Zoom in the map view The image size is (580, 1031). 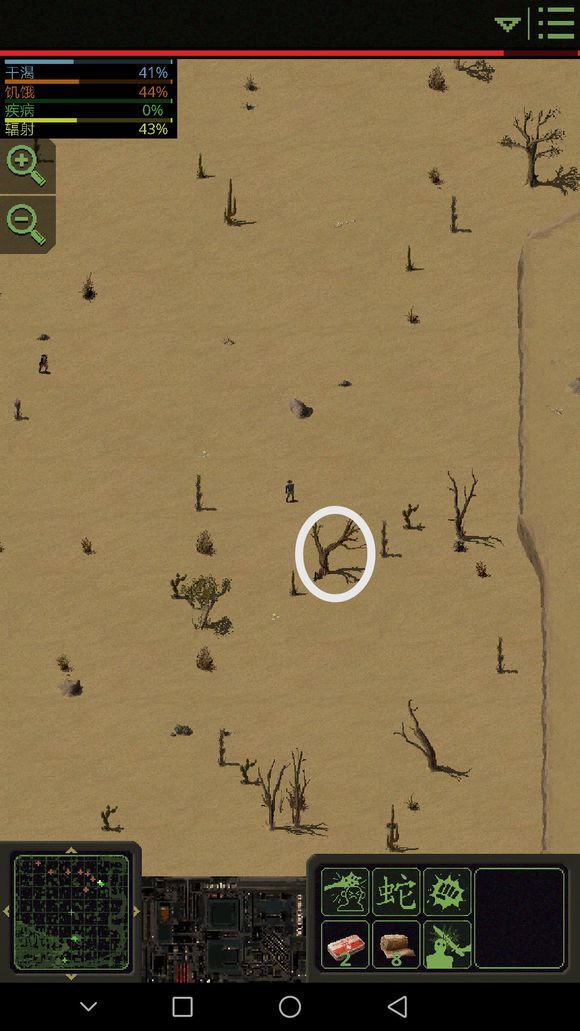pos(26,166)
